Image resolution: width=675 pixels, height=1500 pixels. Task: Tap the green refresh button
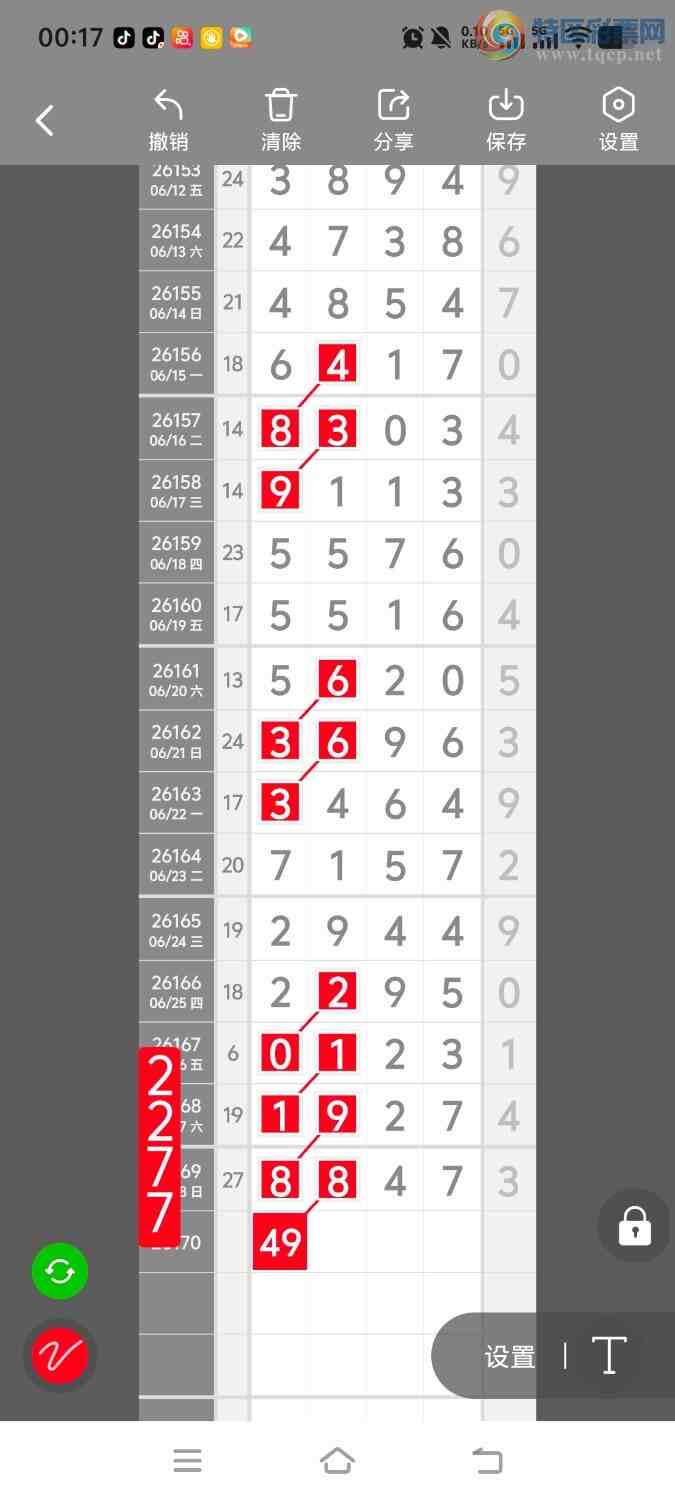click(60, 1271)
